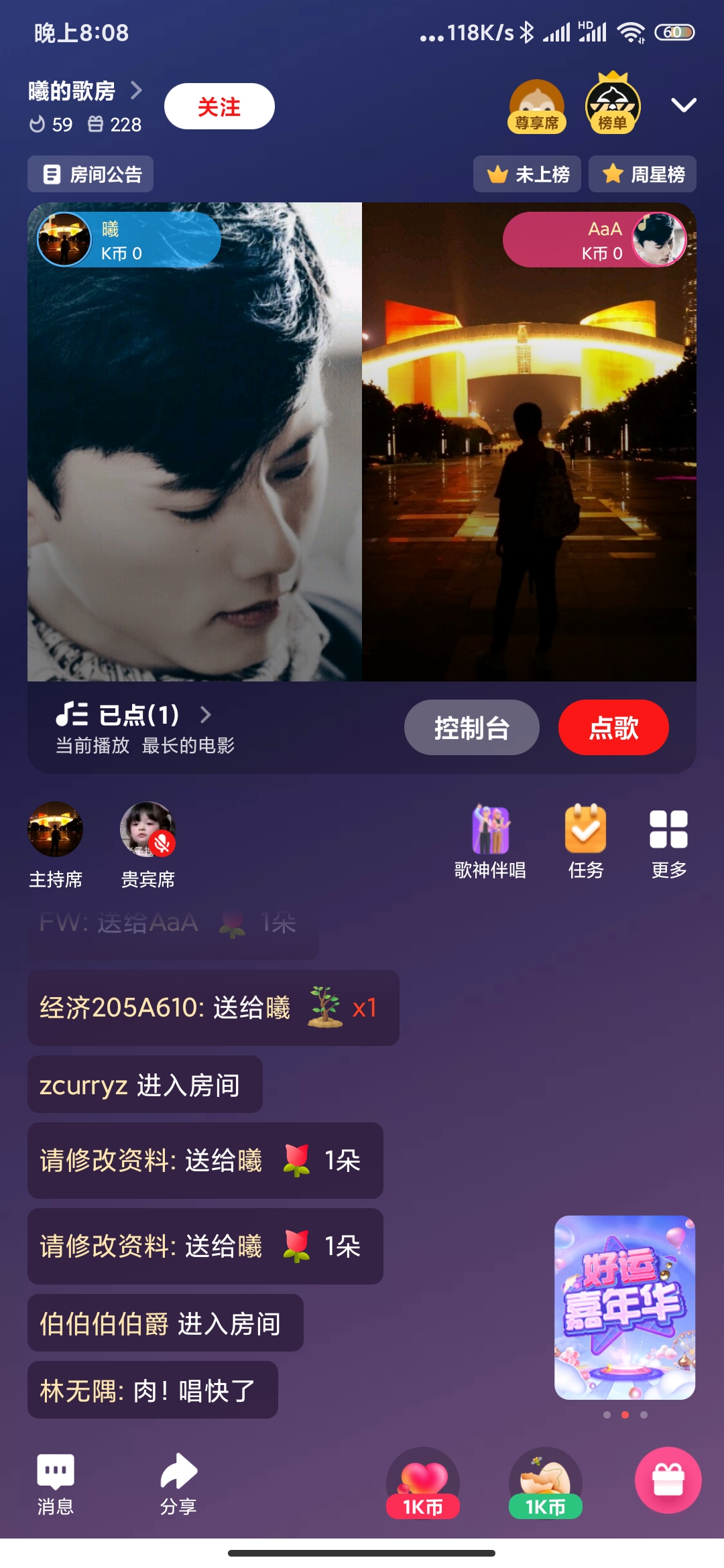Open the 榜单 ranking list

[x=613, y=105]
